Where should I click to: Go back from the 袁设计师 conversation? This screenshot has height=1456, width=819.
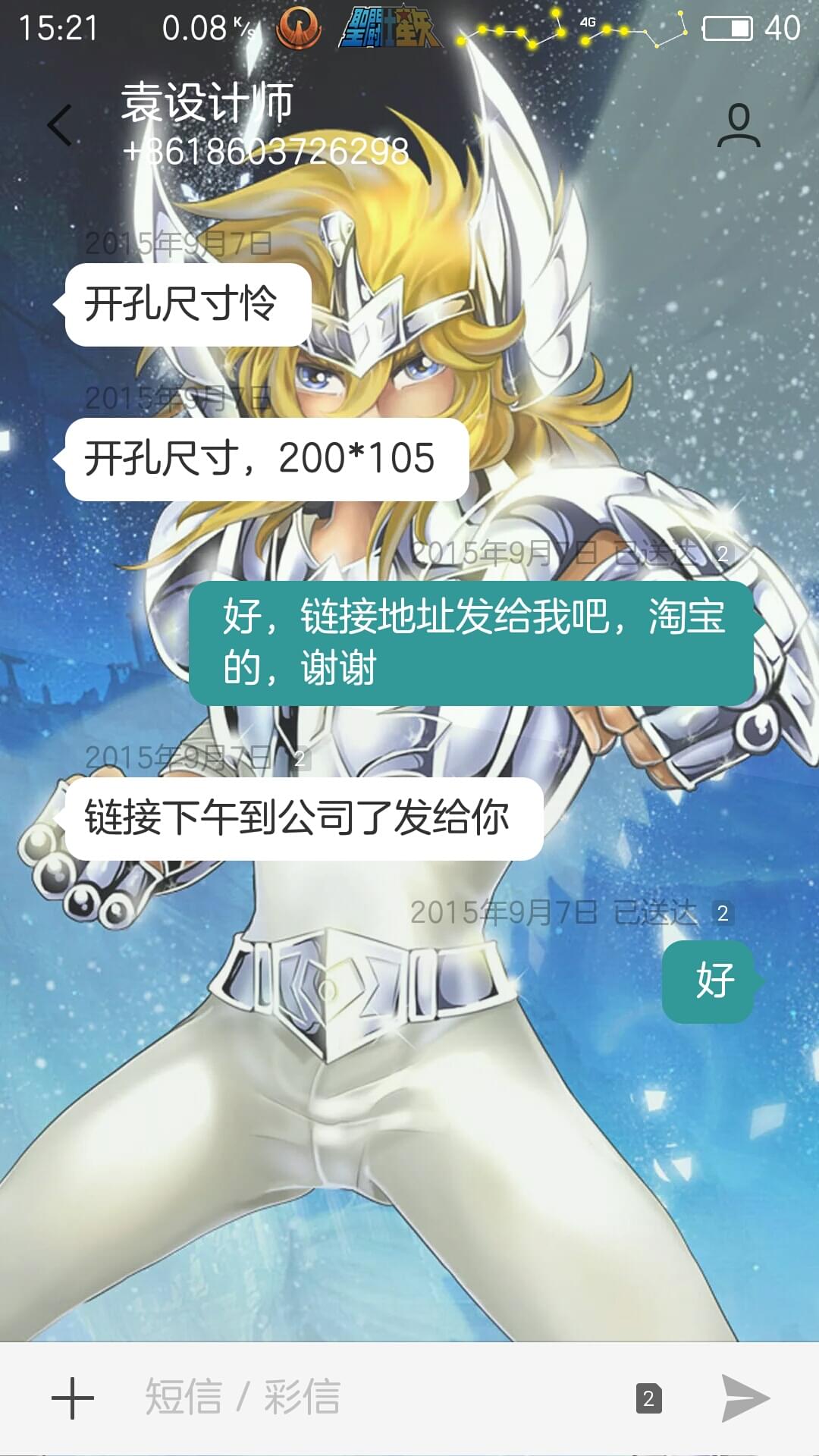click(60, 125)
